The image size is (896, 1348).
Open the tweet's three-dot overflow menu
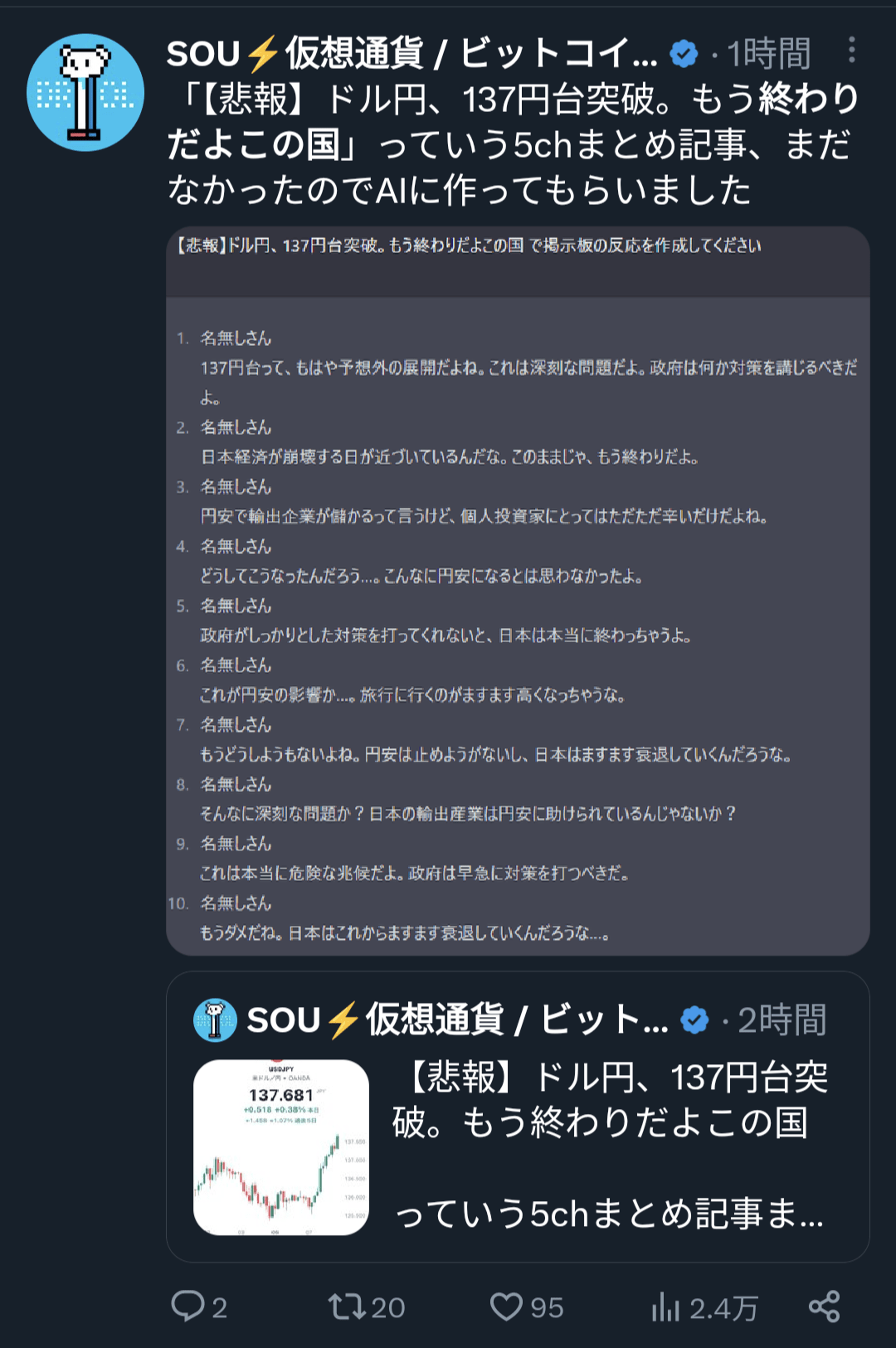coord(851,51)
